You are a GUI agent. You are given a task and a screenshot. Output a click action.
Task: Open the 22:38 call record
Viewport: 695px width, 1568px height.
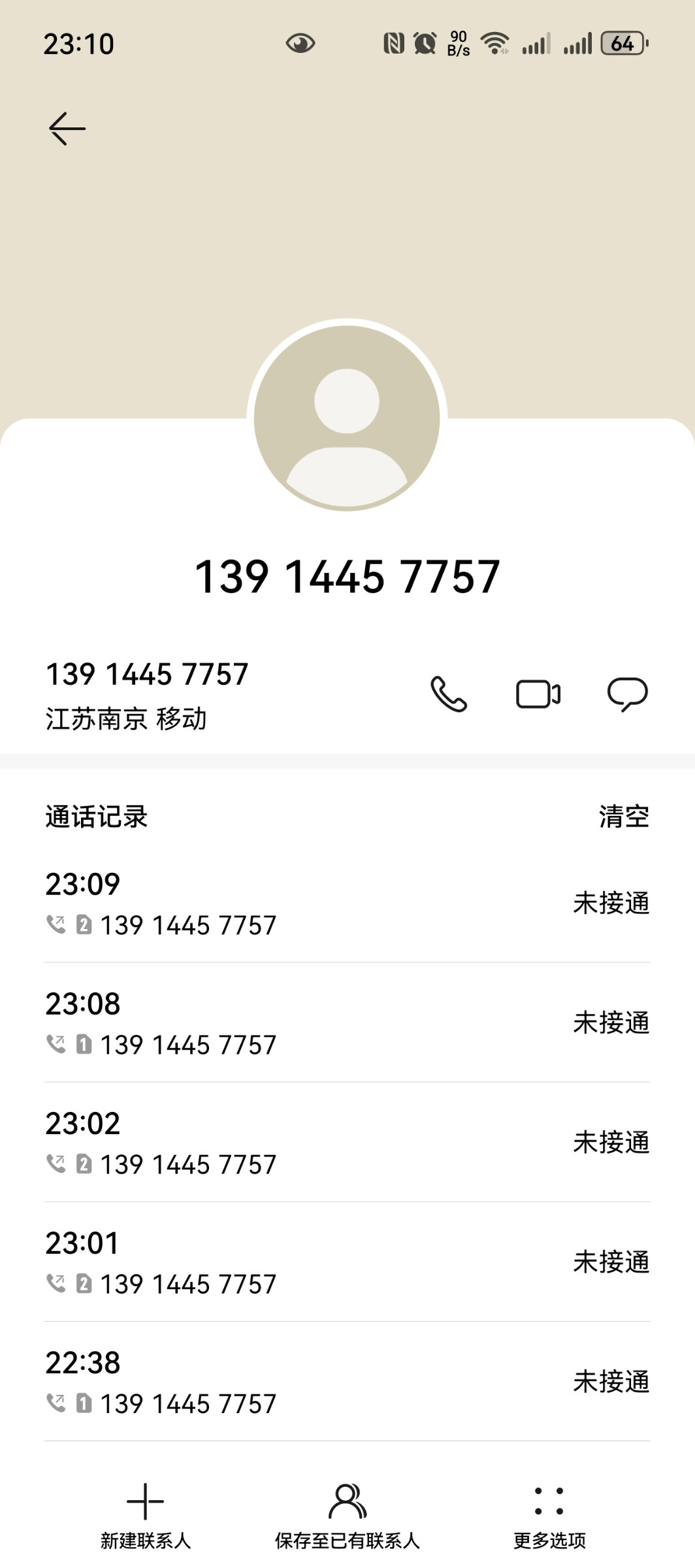[346, 1382]
